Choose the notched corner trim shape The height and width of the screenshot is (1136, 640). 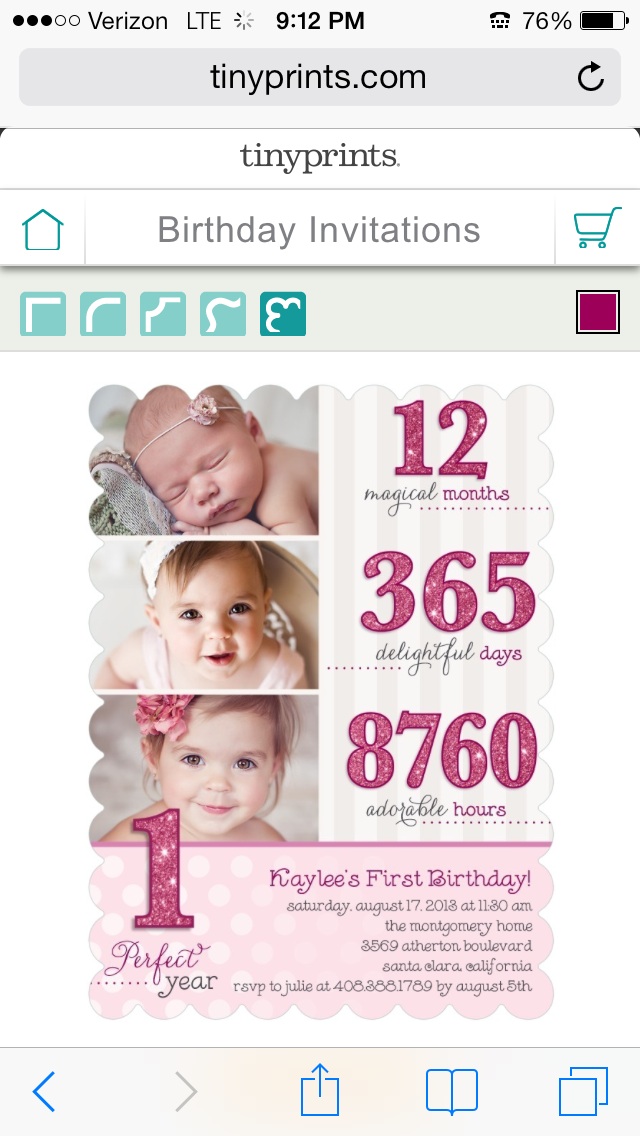click(x=163, y=314)
